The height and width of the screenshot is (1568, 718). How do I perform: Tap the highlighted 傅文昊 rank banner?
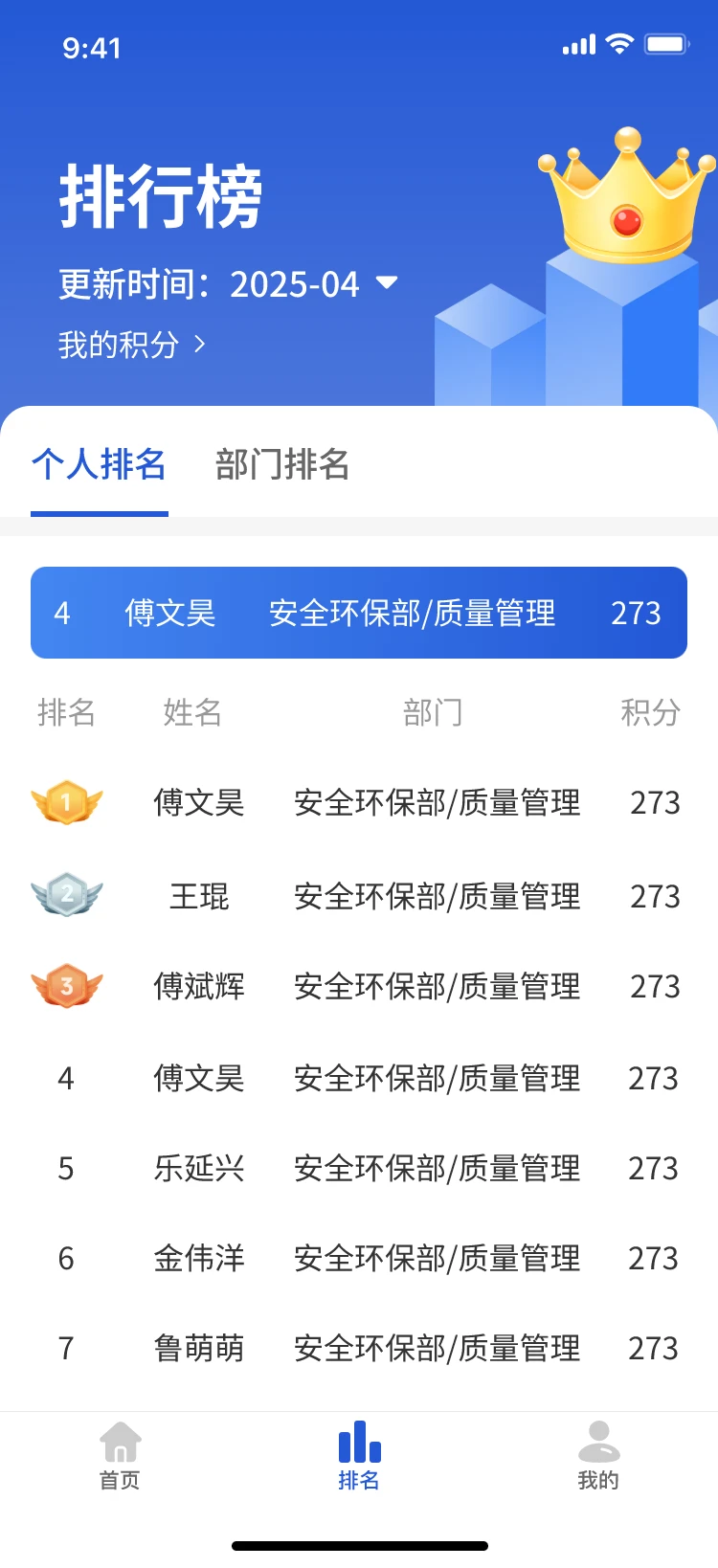358,614
